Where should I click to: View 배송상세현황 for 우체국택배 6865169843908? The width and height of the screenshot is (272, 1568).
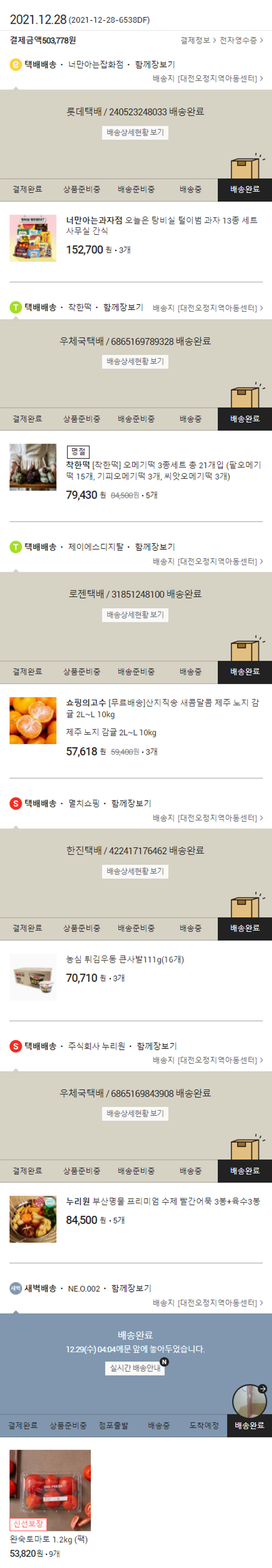tap(135, 1113)
